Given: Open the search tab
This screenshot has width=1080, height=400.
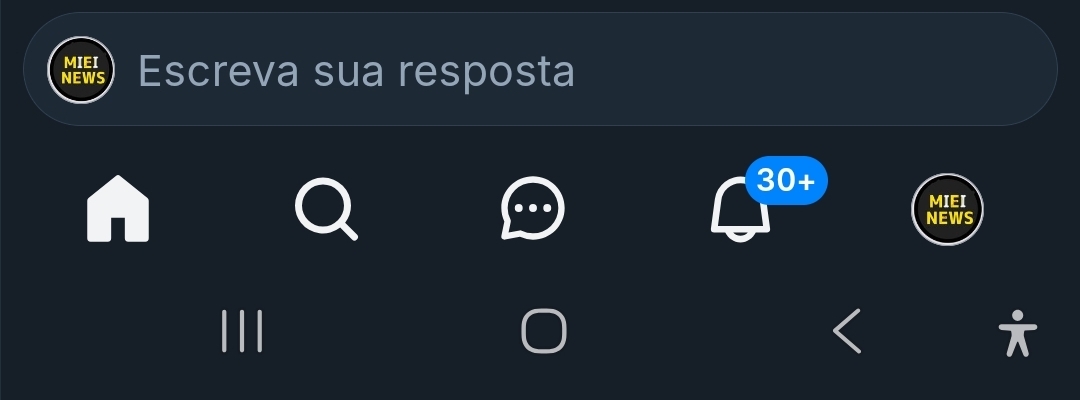Looking at the screenshot, I should point(326,210).
